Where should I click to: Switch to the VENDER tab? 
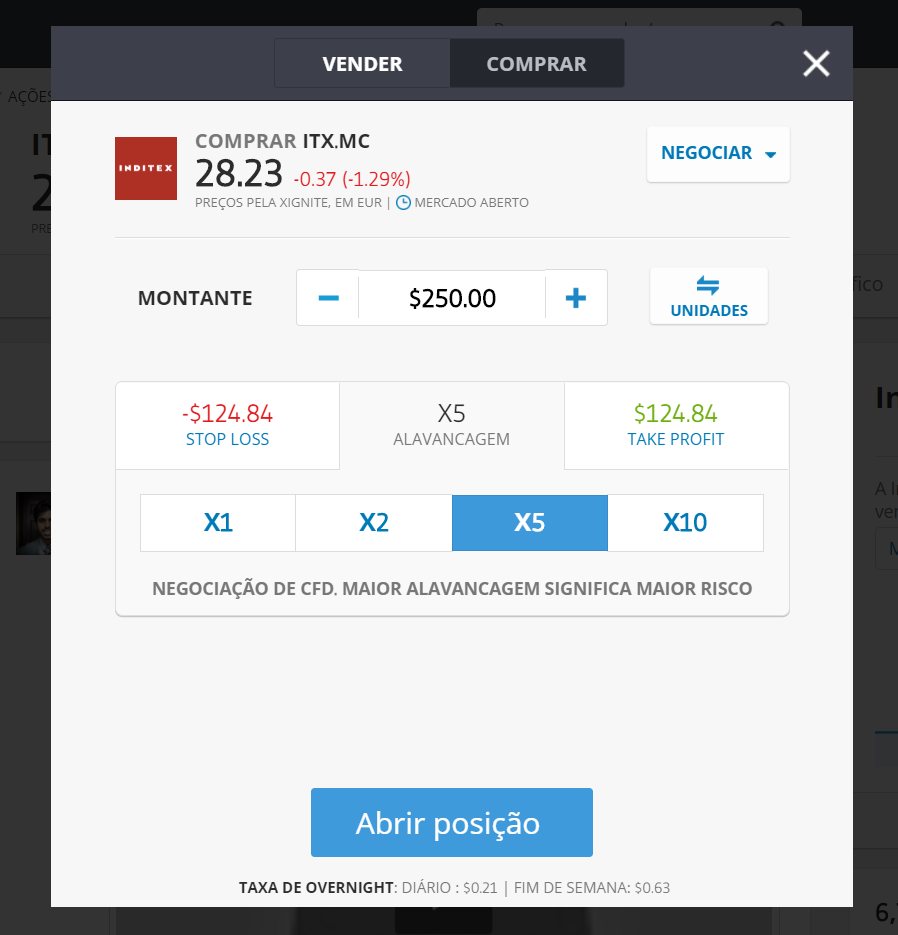point(361,63)
